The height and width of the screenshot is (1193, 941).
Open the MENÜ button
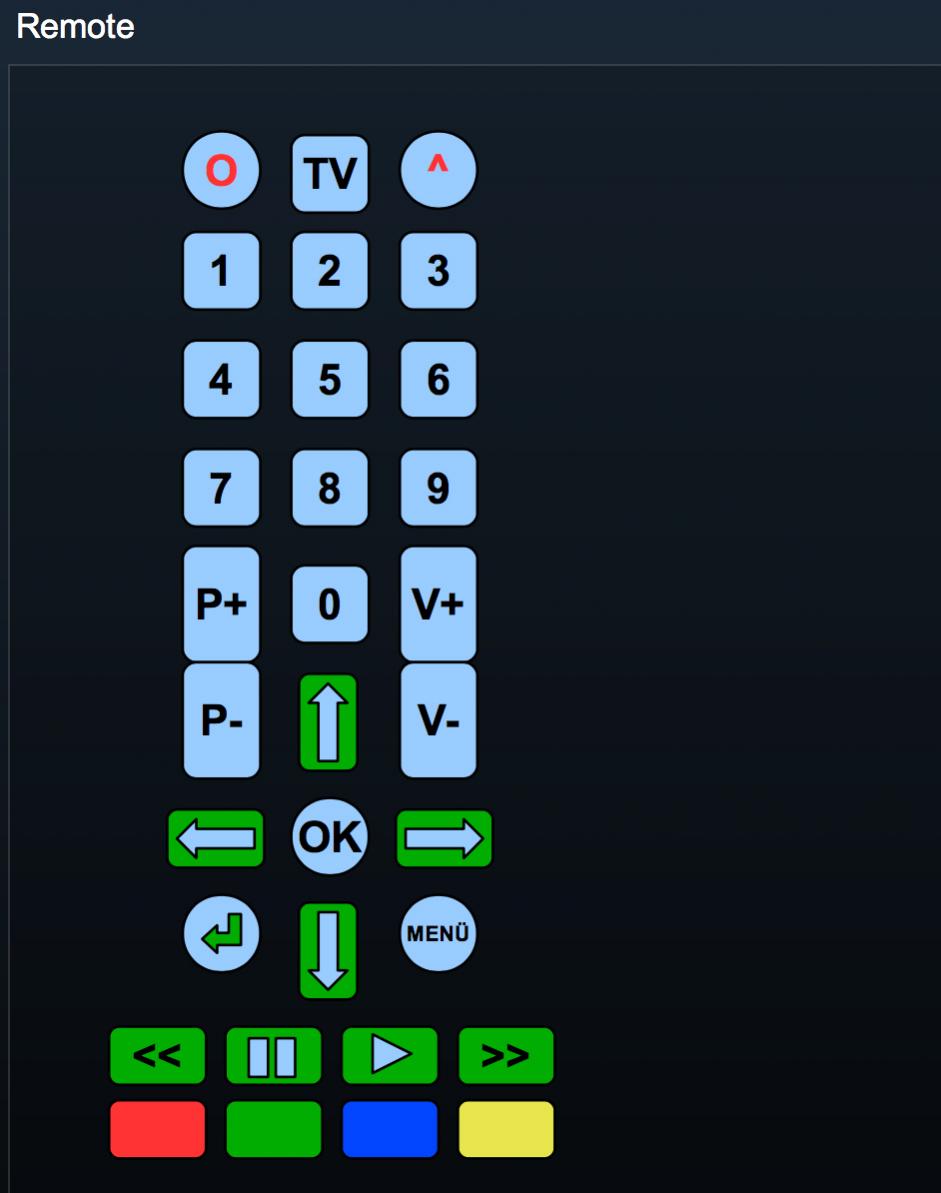coord(438,934)
